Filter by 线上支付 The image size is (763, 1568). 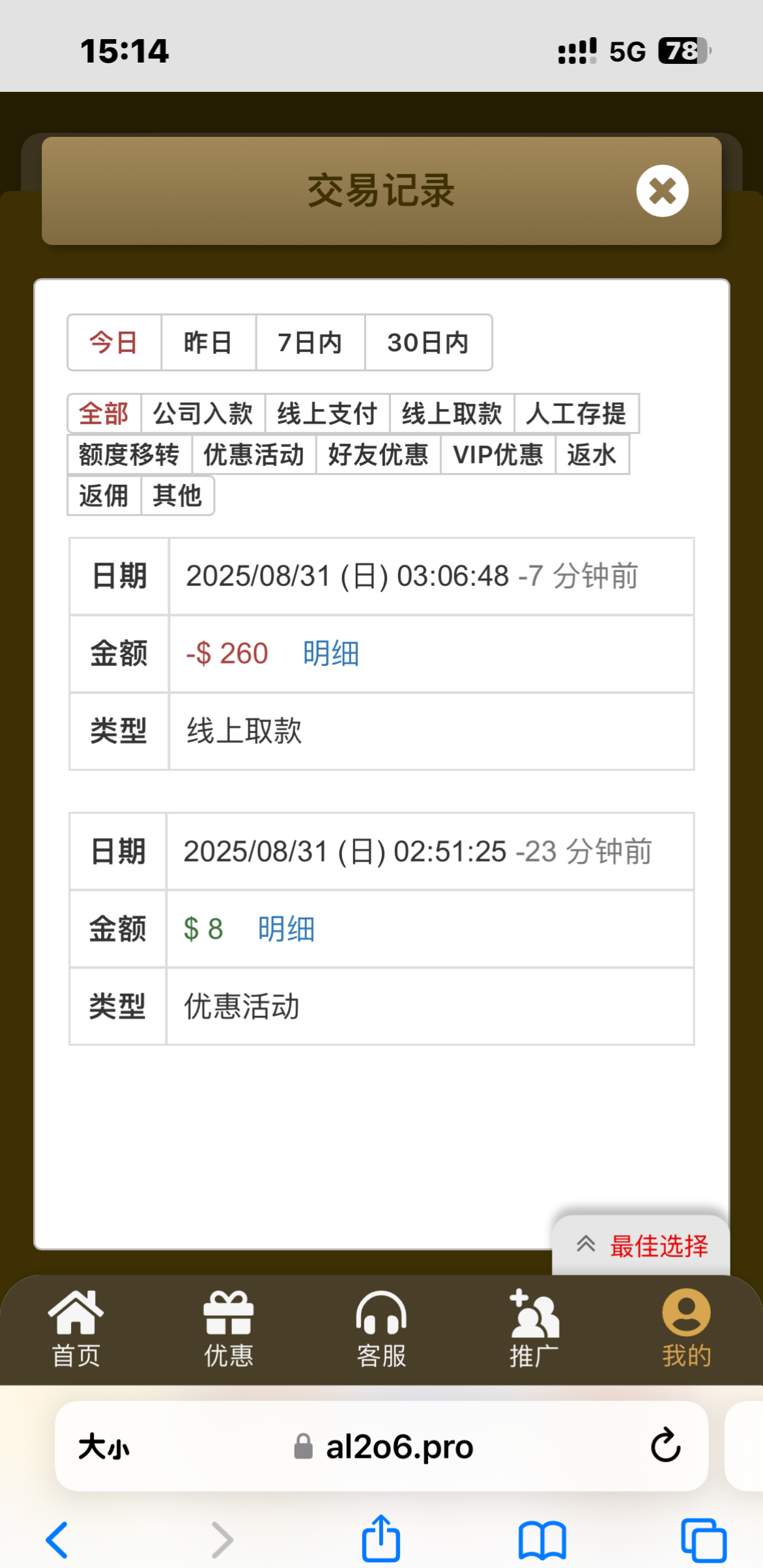327,414
